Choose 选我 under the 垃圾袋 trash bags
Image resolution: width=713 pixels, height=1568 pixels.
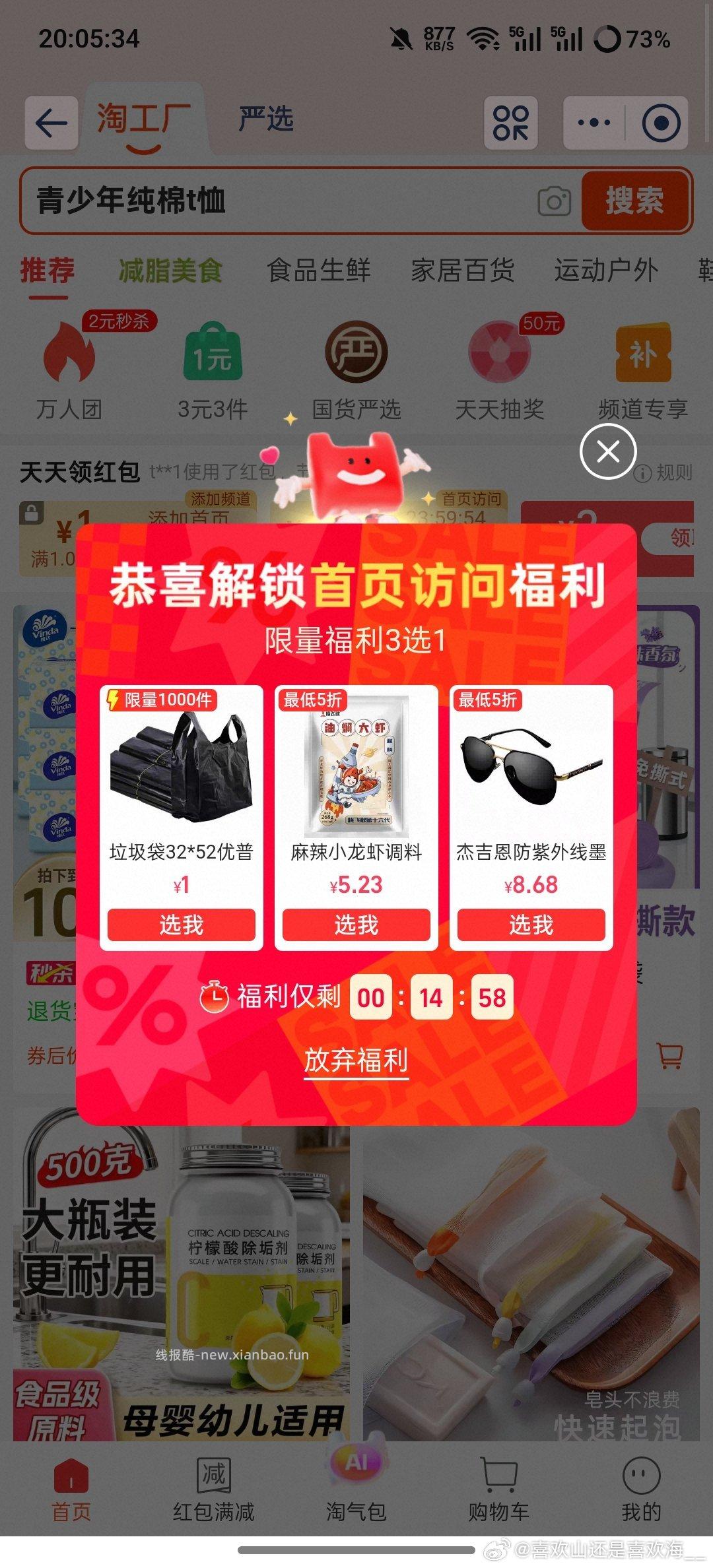(181, 924)
